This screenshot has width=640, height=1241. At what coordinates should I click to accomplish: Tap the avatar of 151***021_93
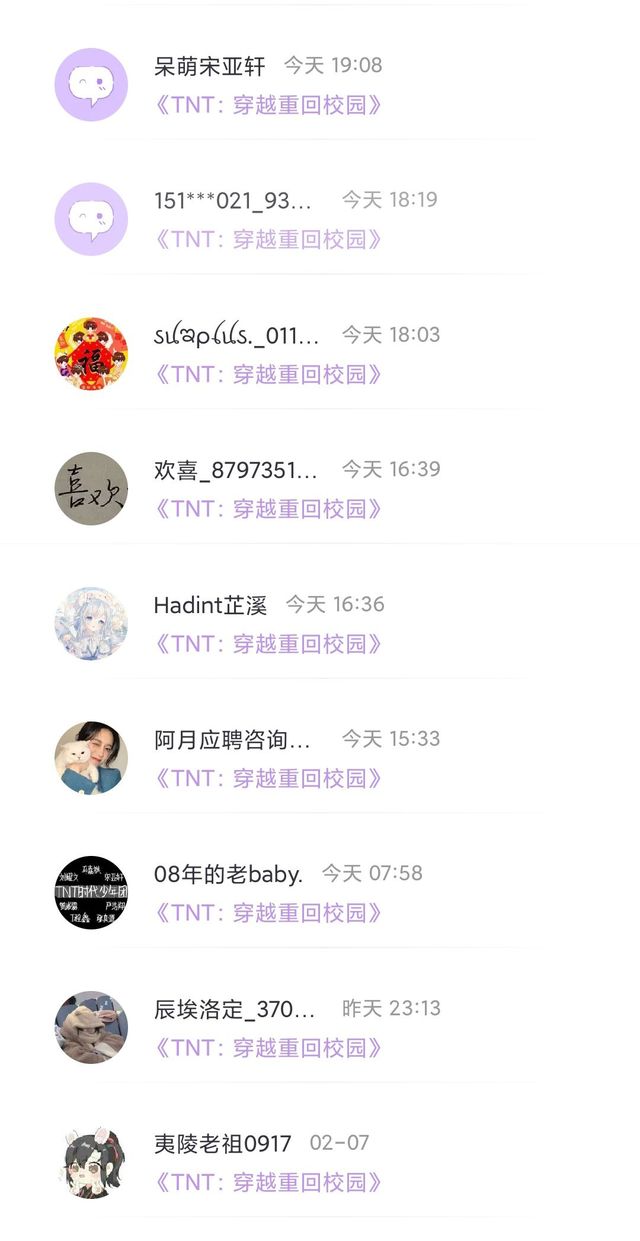91,219
